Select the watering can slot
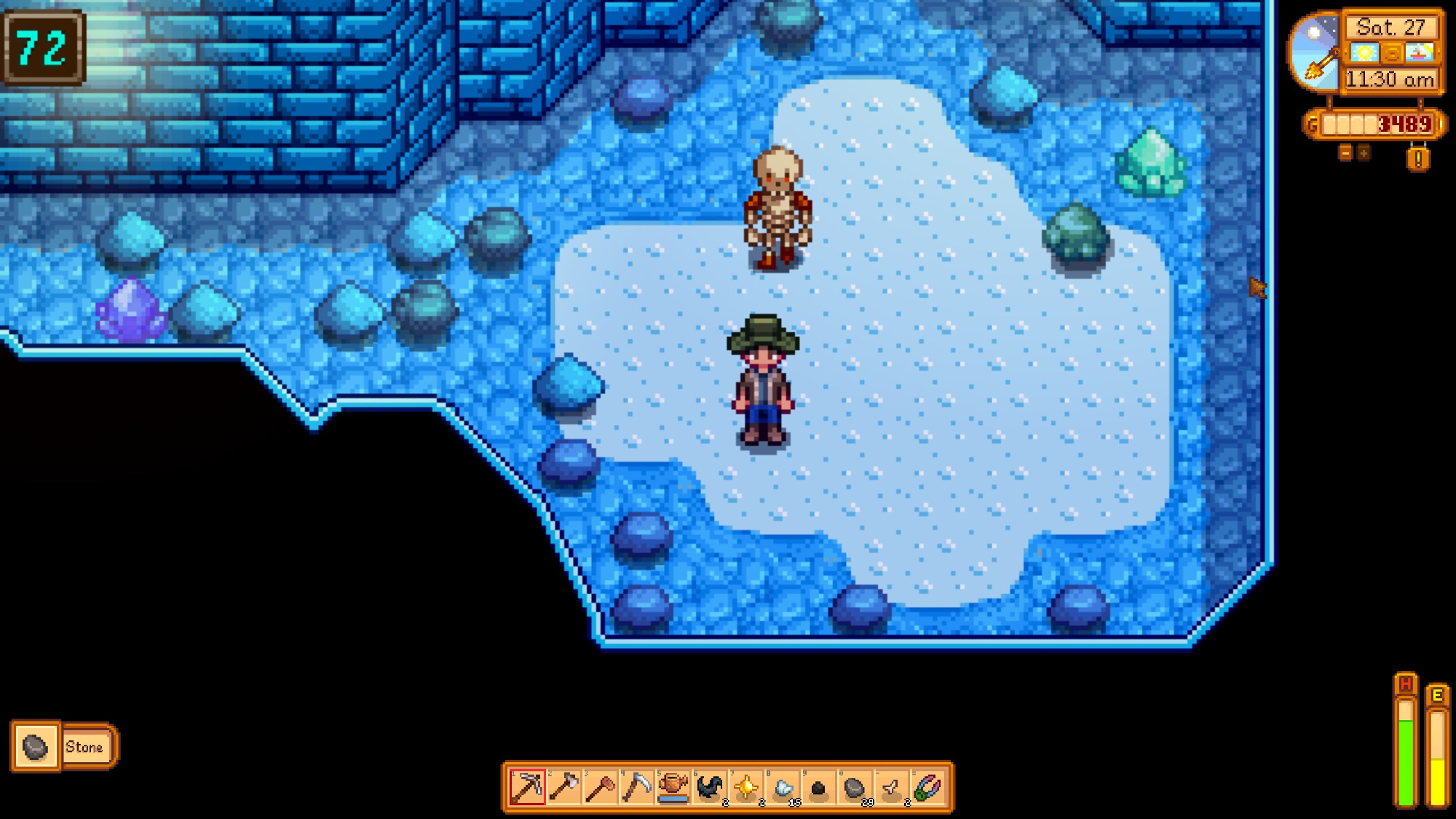Image resolution: width=1456 pixels, height=819 pixels. click(x=673, y=787)
